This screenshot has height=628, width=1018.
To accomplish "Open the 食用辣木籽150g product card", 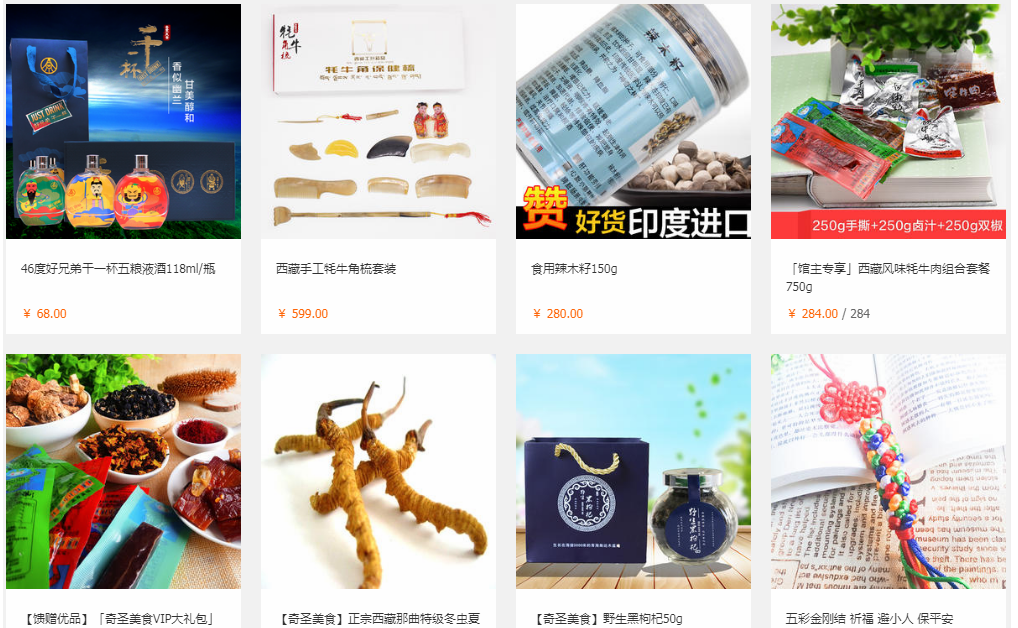I will (x=633, y=122).
